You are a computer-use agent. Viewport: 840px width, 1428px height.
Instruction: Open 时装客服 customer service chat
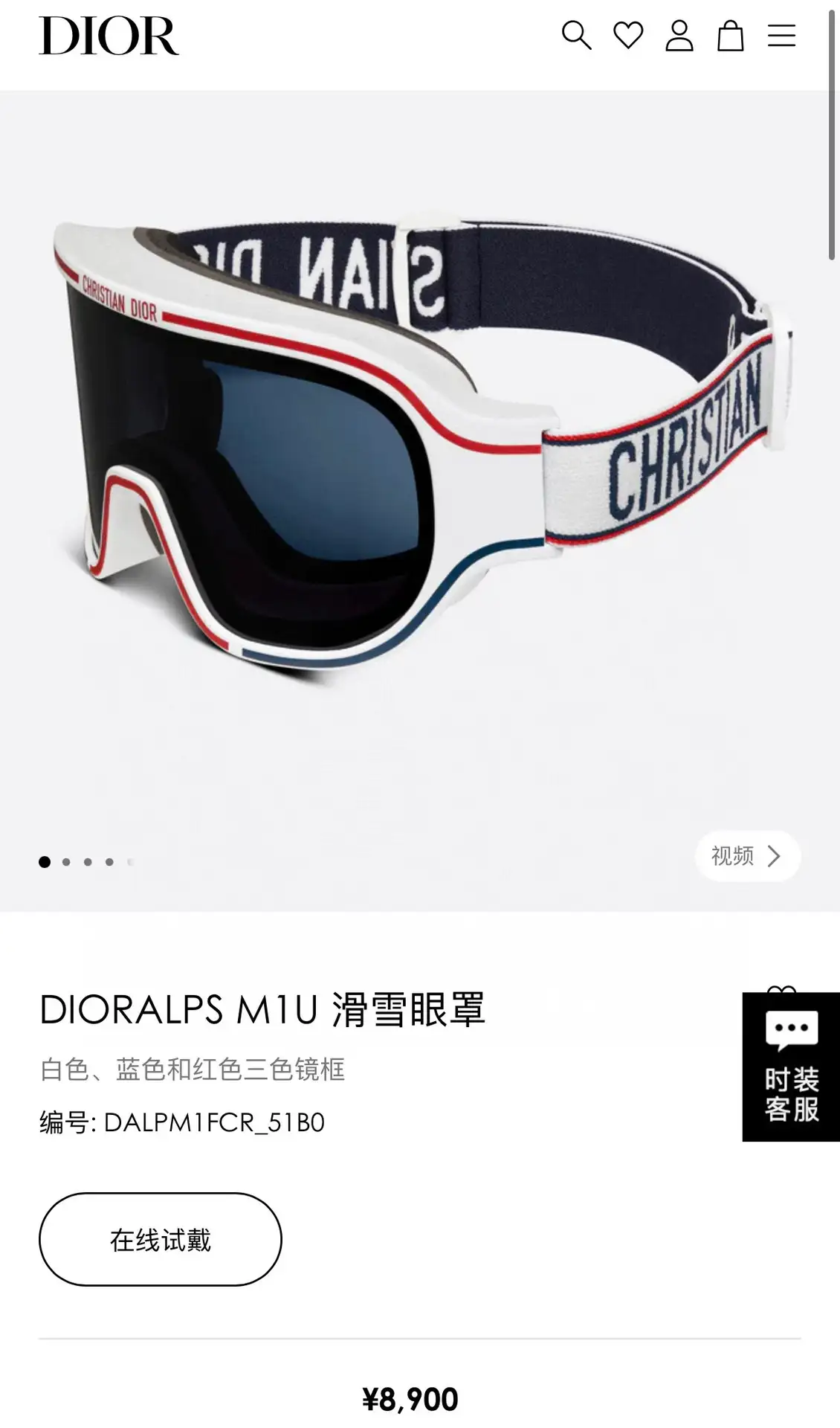click(791, 1067)
